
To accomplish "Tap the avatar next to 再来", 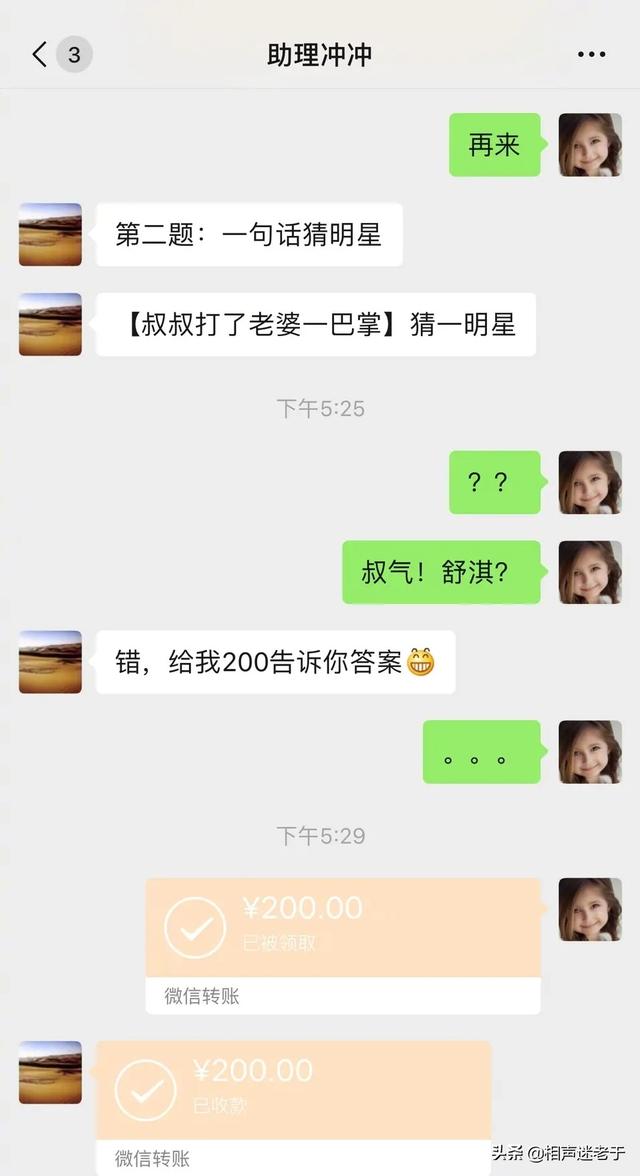I will click(x=590, y=145).
